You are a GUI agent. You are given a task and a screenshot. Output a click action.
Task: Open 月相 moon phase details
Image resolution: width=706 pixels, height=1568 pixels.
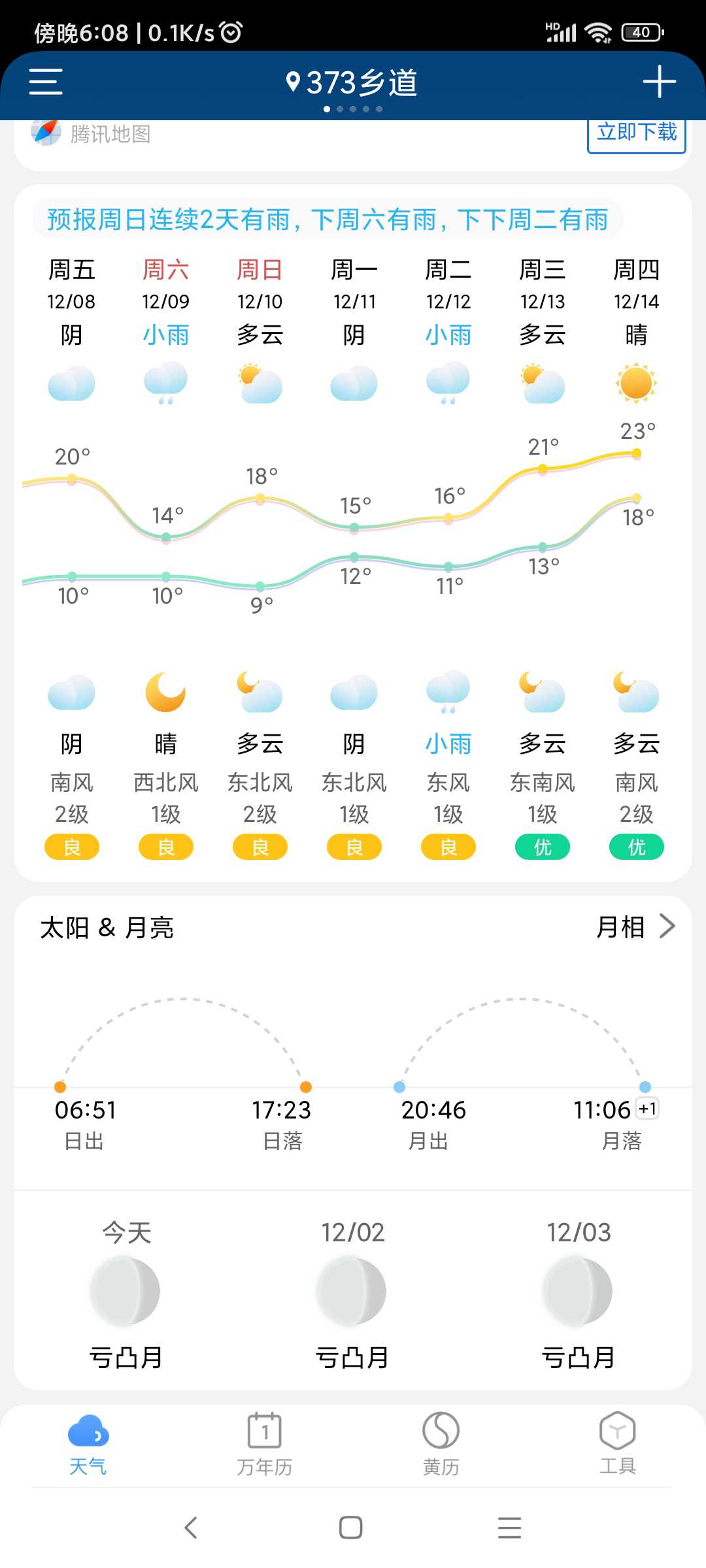[635, 926]
